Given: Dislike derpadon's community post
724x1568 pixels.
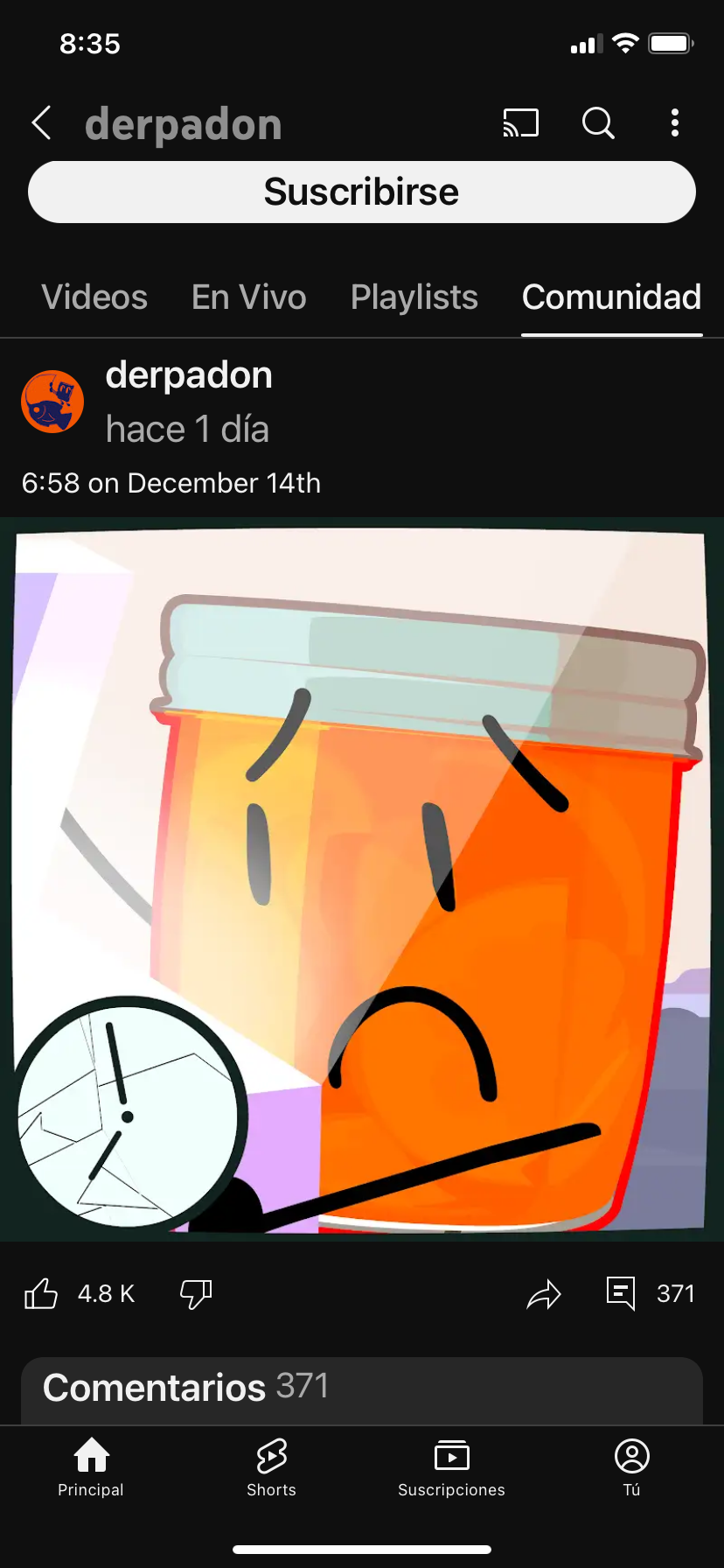Looking at the screenshot, I should click(x=196, y=1293).
